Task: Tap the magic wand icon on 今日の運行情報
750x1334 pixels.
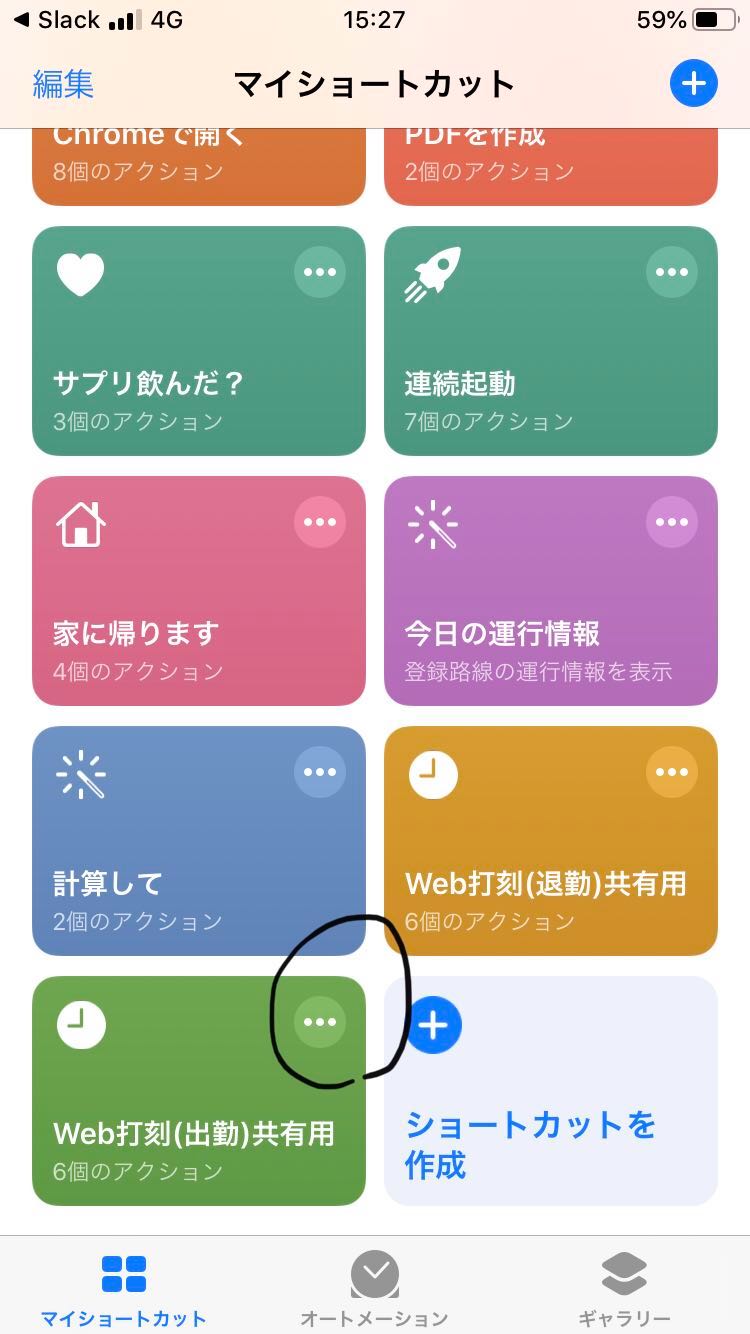Action: (x=432, y=522)
